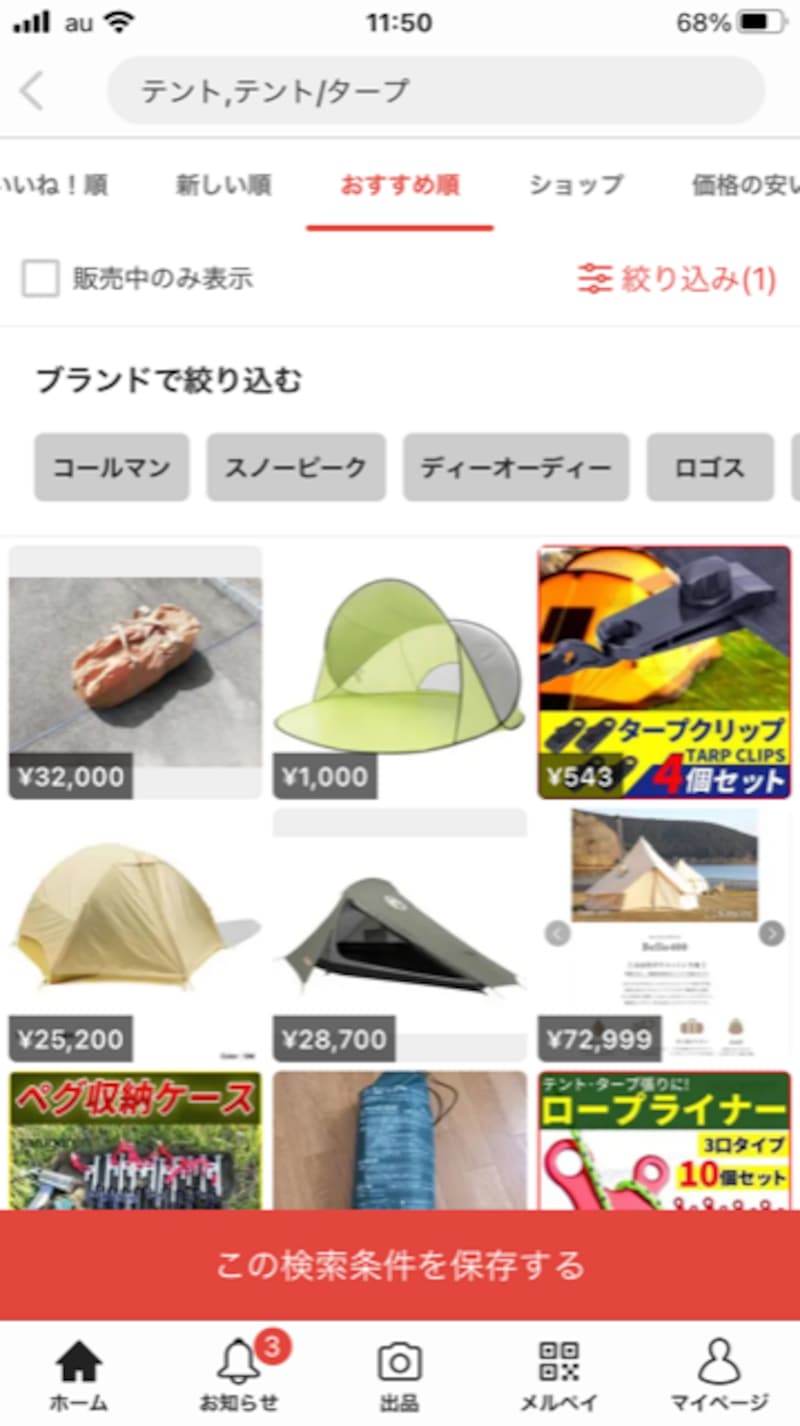Select the 新しい順 sort option
This screenshot has height=1426, width=800.
[x=223, y=187]
